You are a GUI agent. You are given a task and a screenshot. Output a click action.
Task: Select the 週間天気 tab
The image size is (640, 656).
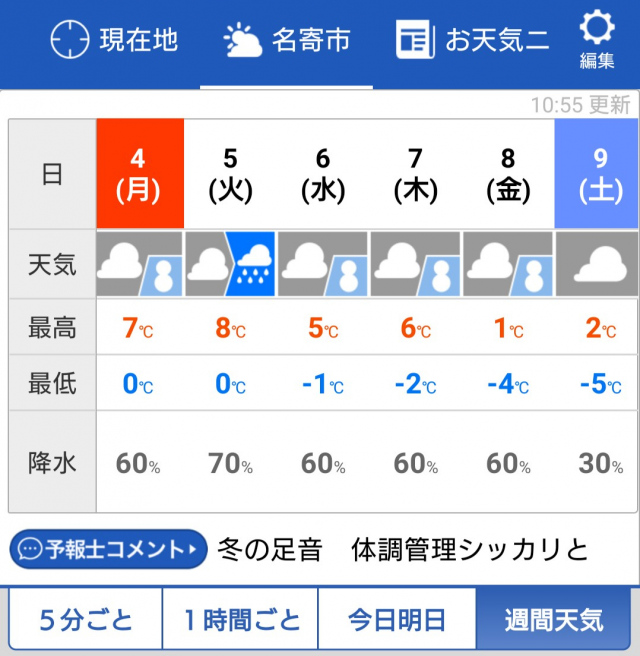pos(554,620)
